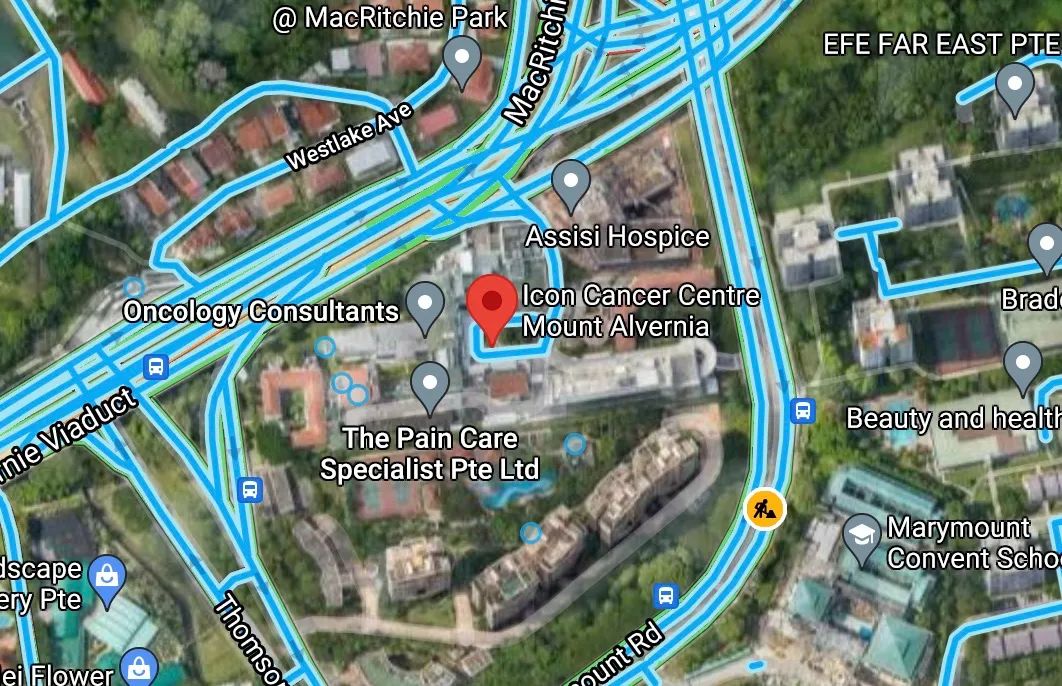The height and width of the screenshot is (686, 1062).
Task: View the roadworks warning icon
Action: [765, 510]
